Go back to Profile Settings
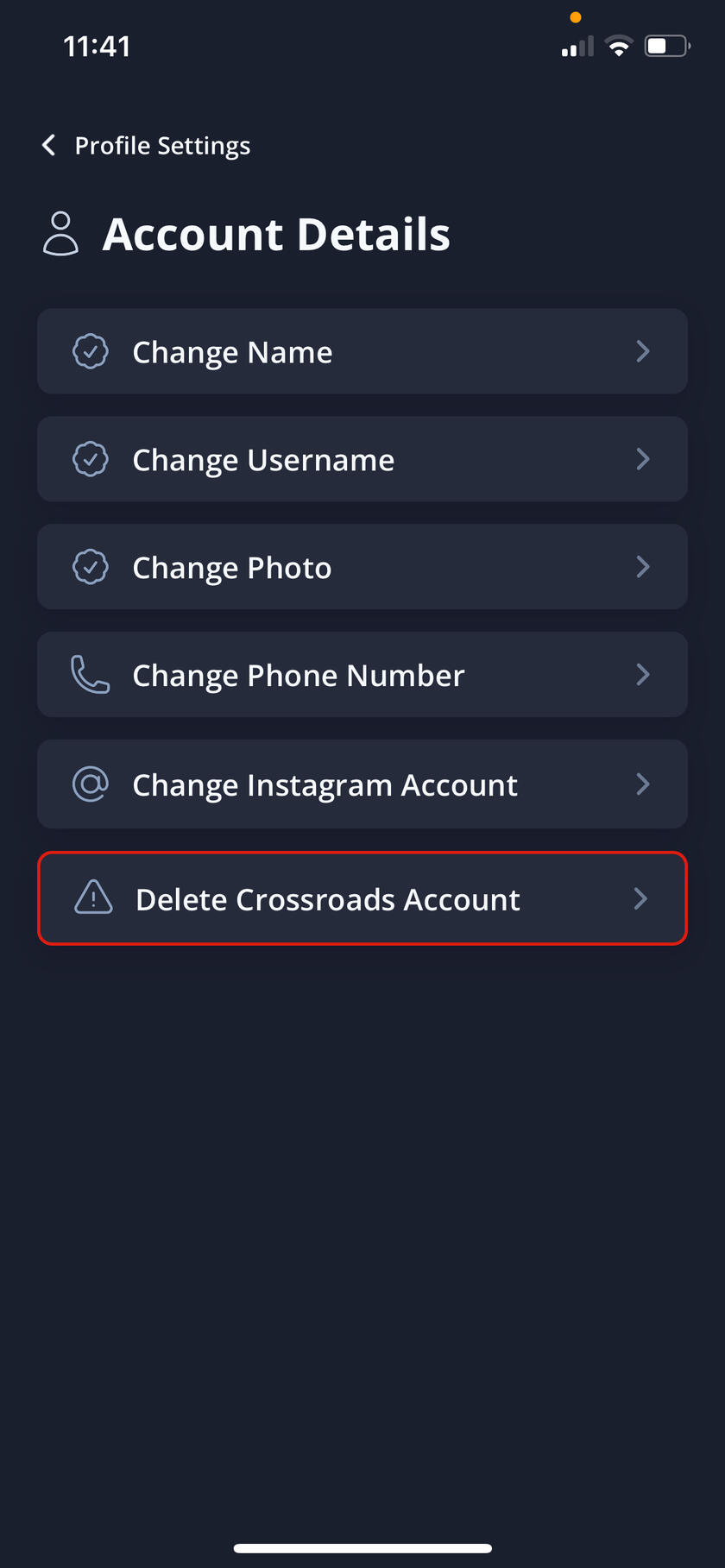 click(x=147, y=146)
